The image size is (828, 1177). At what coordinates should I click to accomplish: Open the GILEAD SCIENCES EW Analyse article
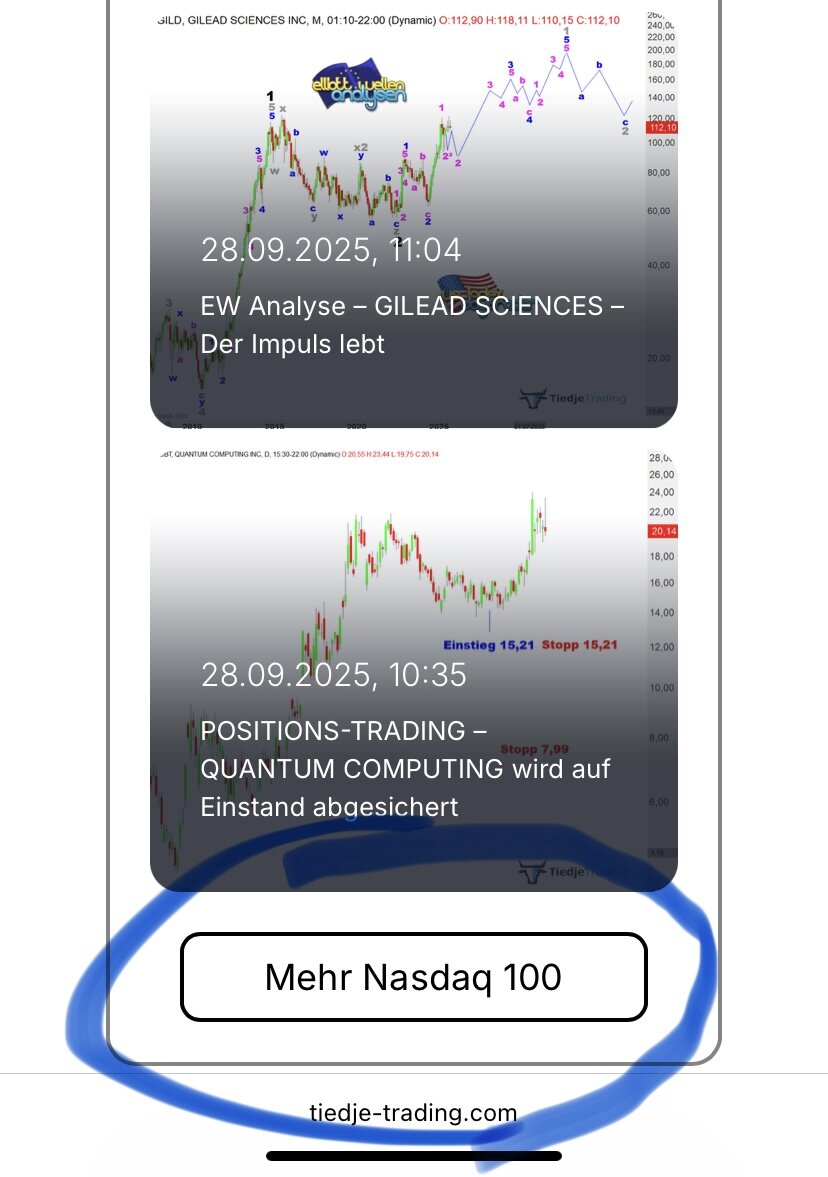pos(412,324)
